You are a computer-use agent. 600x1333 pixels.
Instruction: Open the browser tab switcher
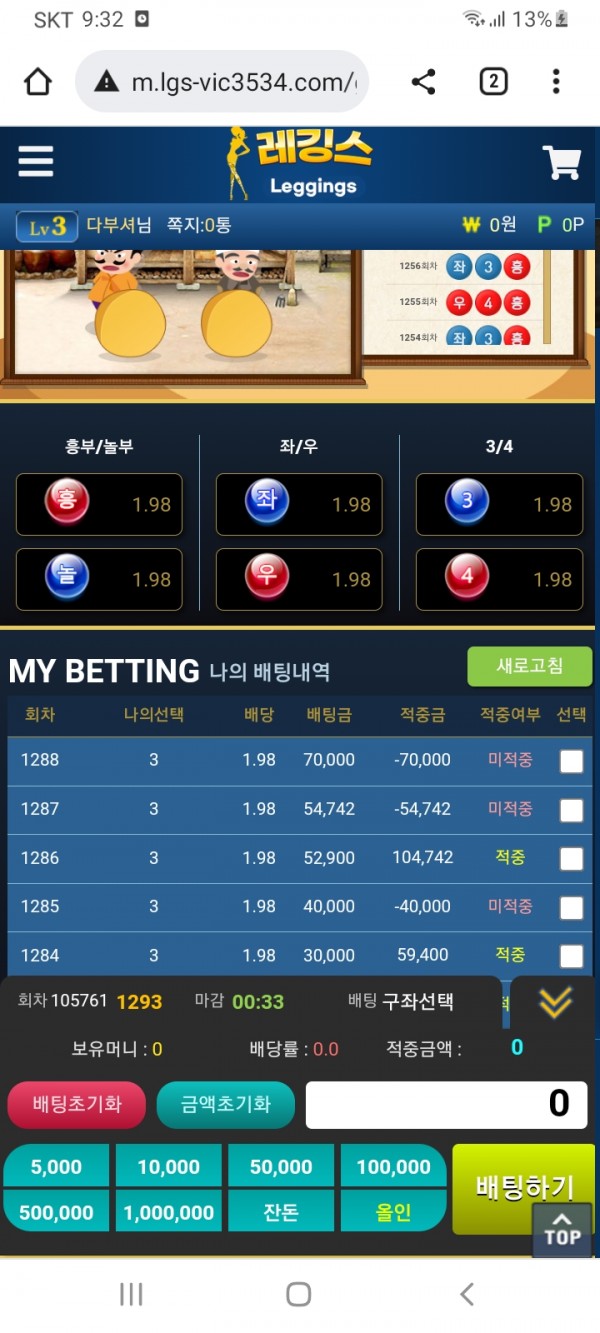[493, 82]
